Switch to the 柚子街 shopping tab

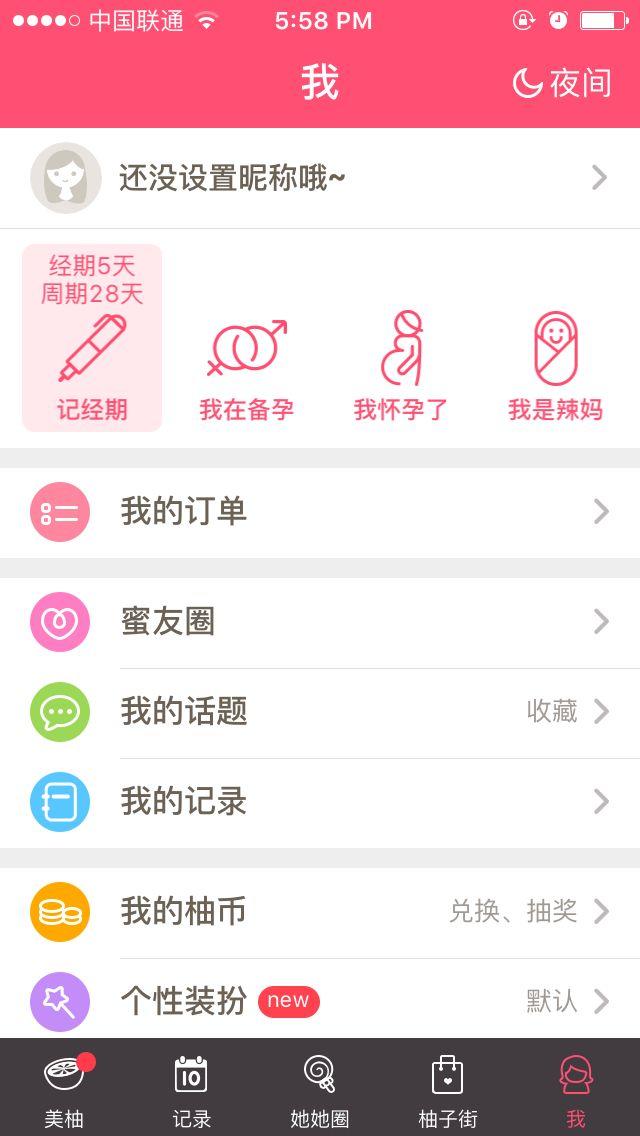pyautogui.click(x=448, y=1088)
